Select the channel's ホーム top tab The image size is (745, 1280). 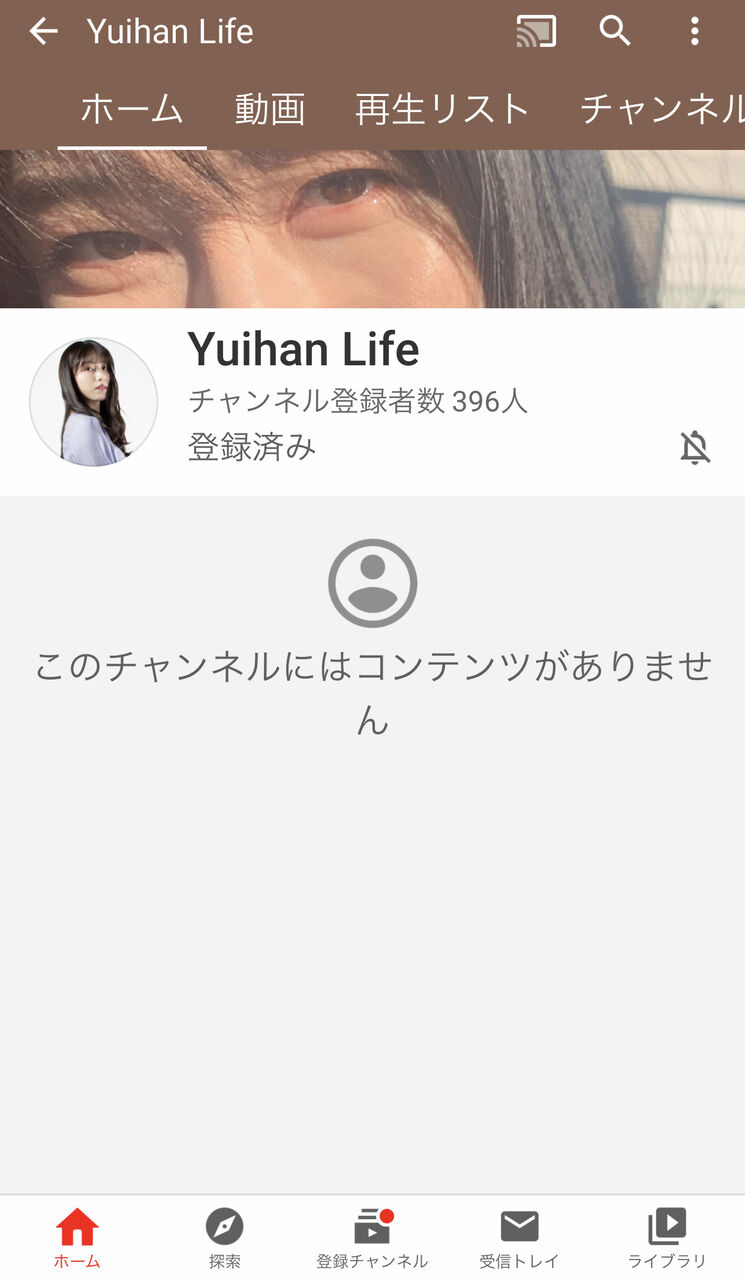[x=132, y=109]
